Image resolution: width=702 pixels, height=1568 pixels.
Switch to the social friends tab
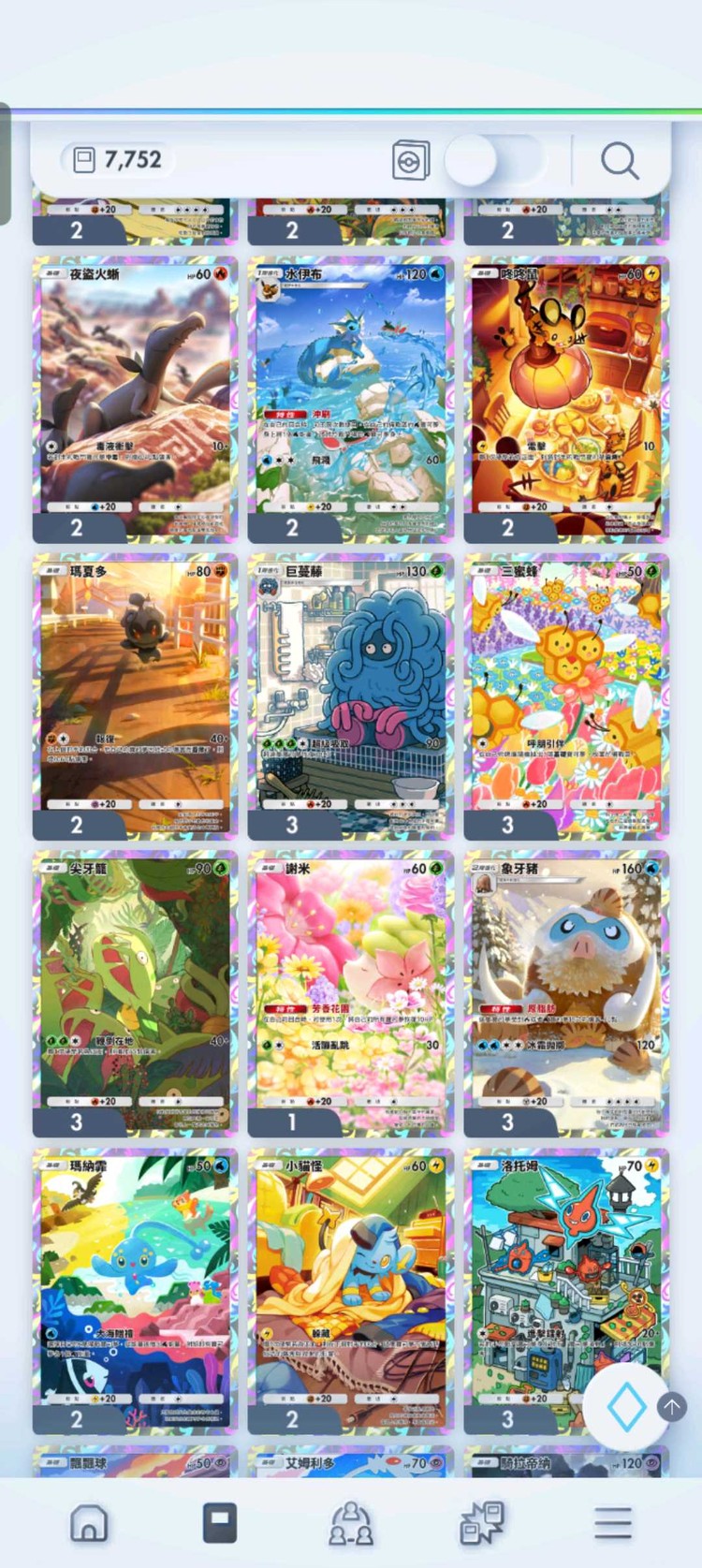pos(350,1523)
